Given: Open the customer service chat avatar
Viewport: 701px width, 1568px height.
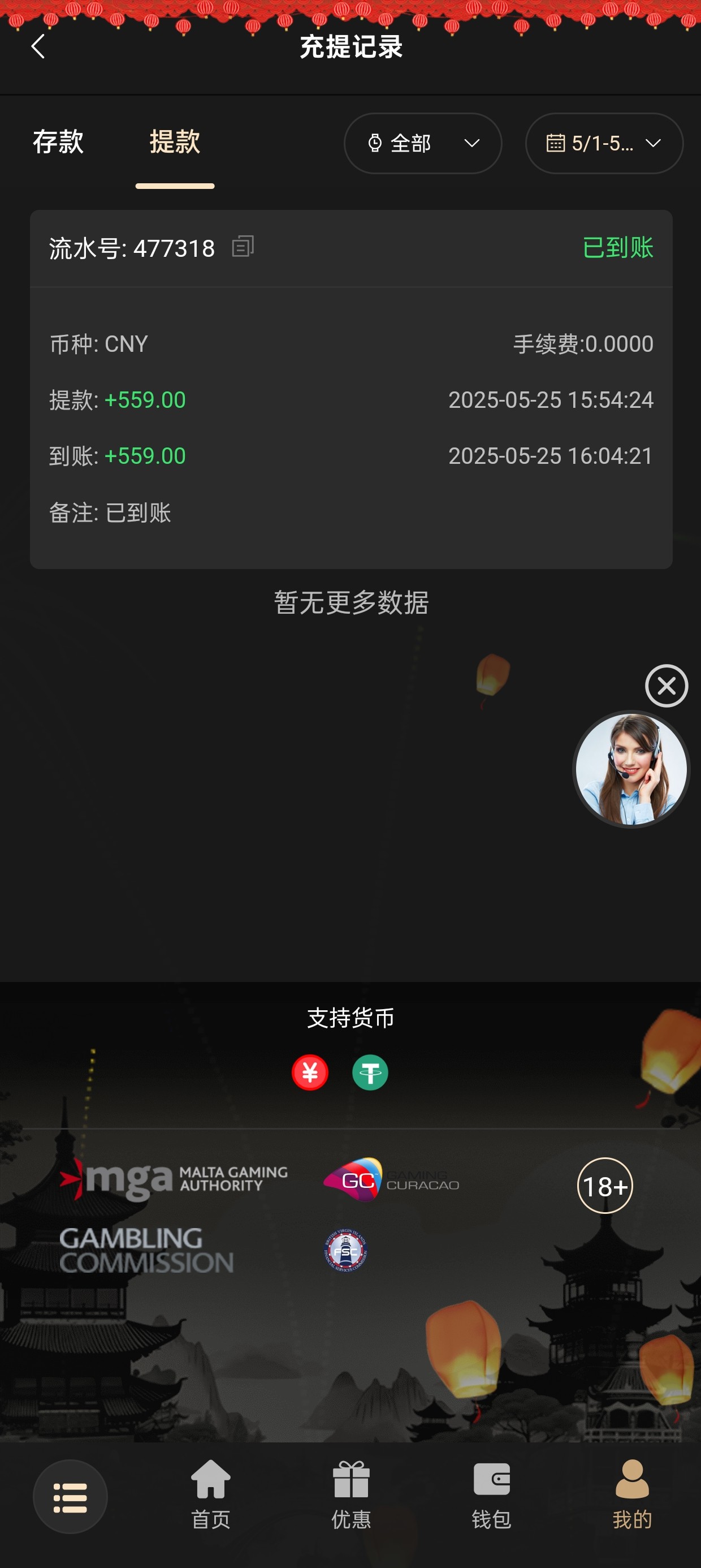Looking at the screenshot, I should coord(631,769).
